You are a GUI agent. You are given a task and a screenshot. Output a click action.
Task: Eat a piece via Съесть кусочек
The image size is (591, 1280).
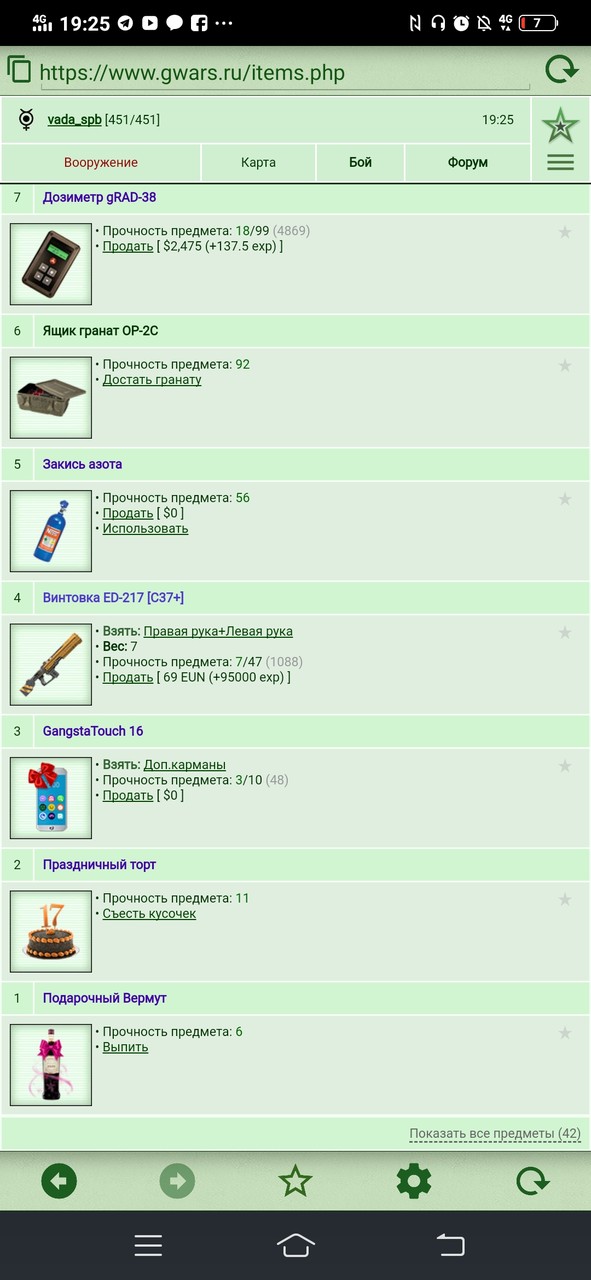coord(149,914)
